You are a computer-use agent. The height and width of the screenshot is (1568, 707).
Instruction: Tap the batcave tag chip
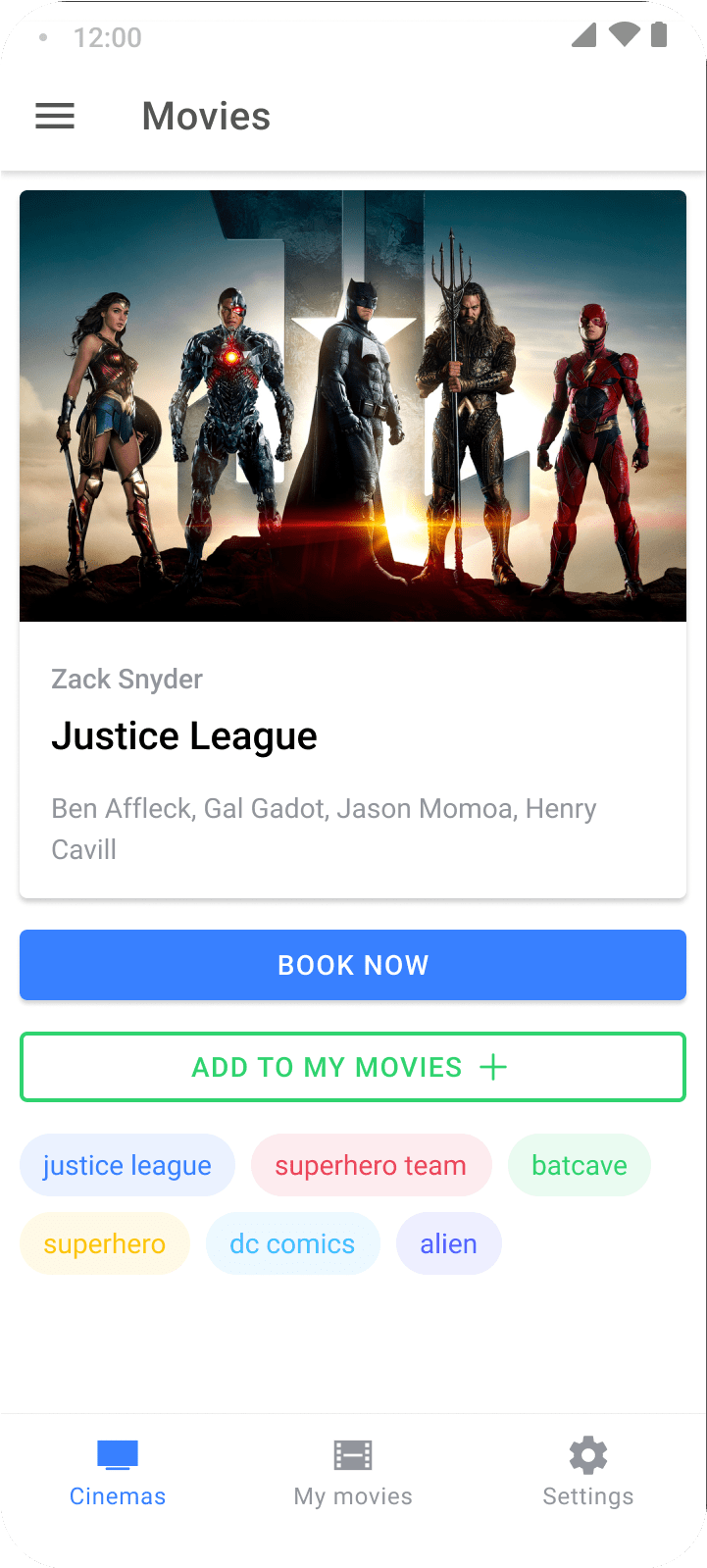point(579,1165)
